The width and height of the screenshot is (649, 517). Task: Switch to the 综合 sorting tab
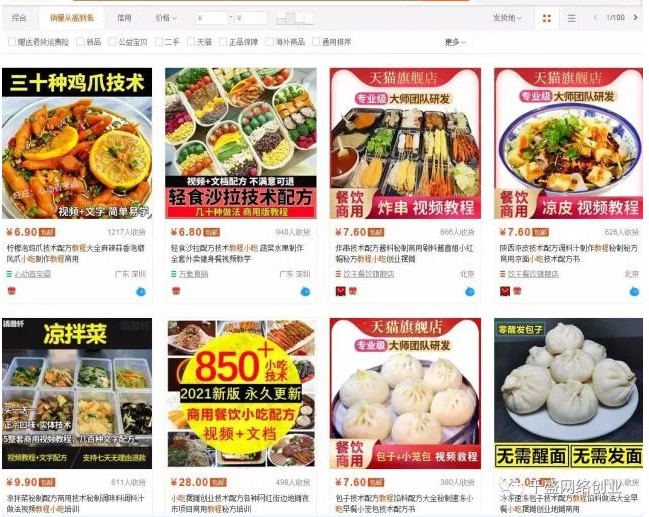[18, 18]
